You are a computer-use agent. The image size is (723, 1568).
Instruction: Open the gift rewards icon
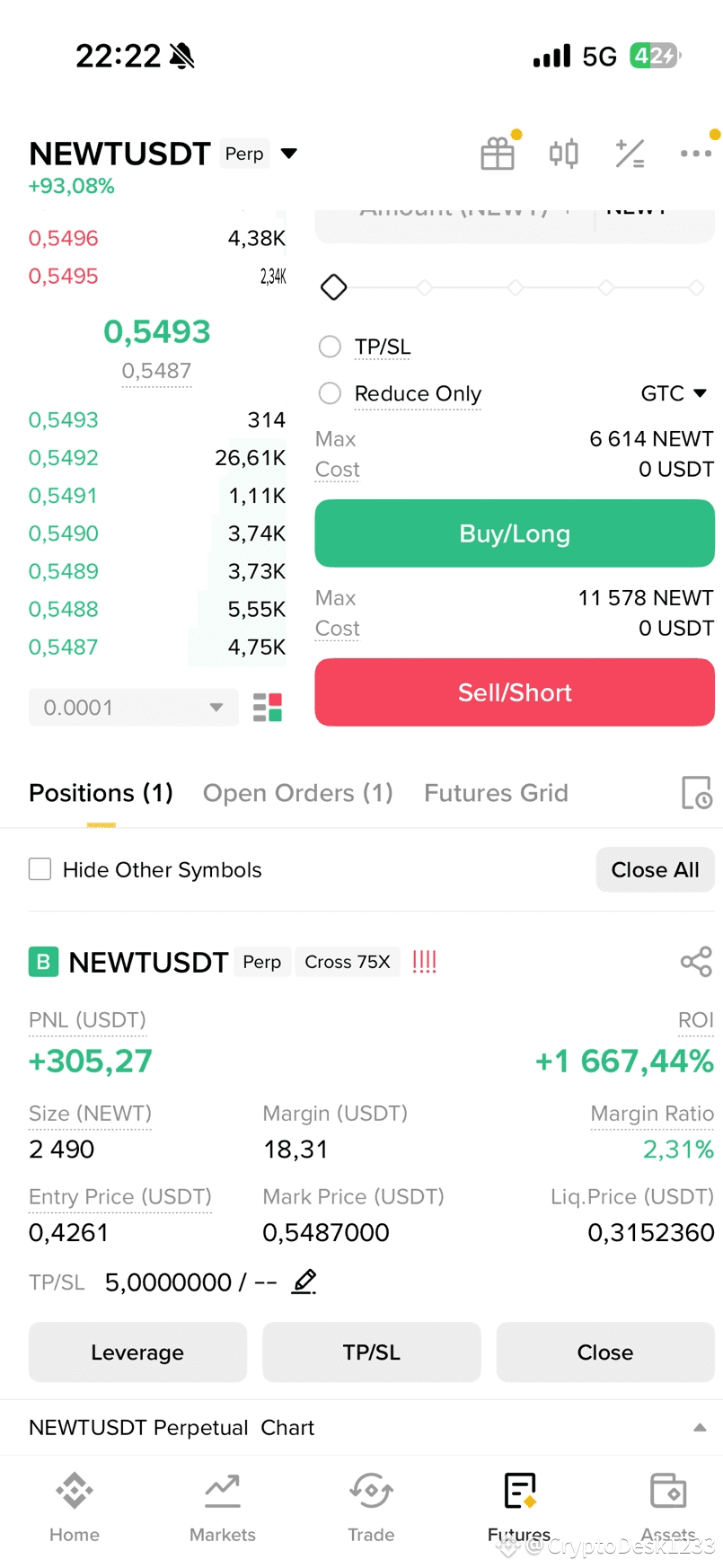pyautogui.click(x=498, y=154)
